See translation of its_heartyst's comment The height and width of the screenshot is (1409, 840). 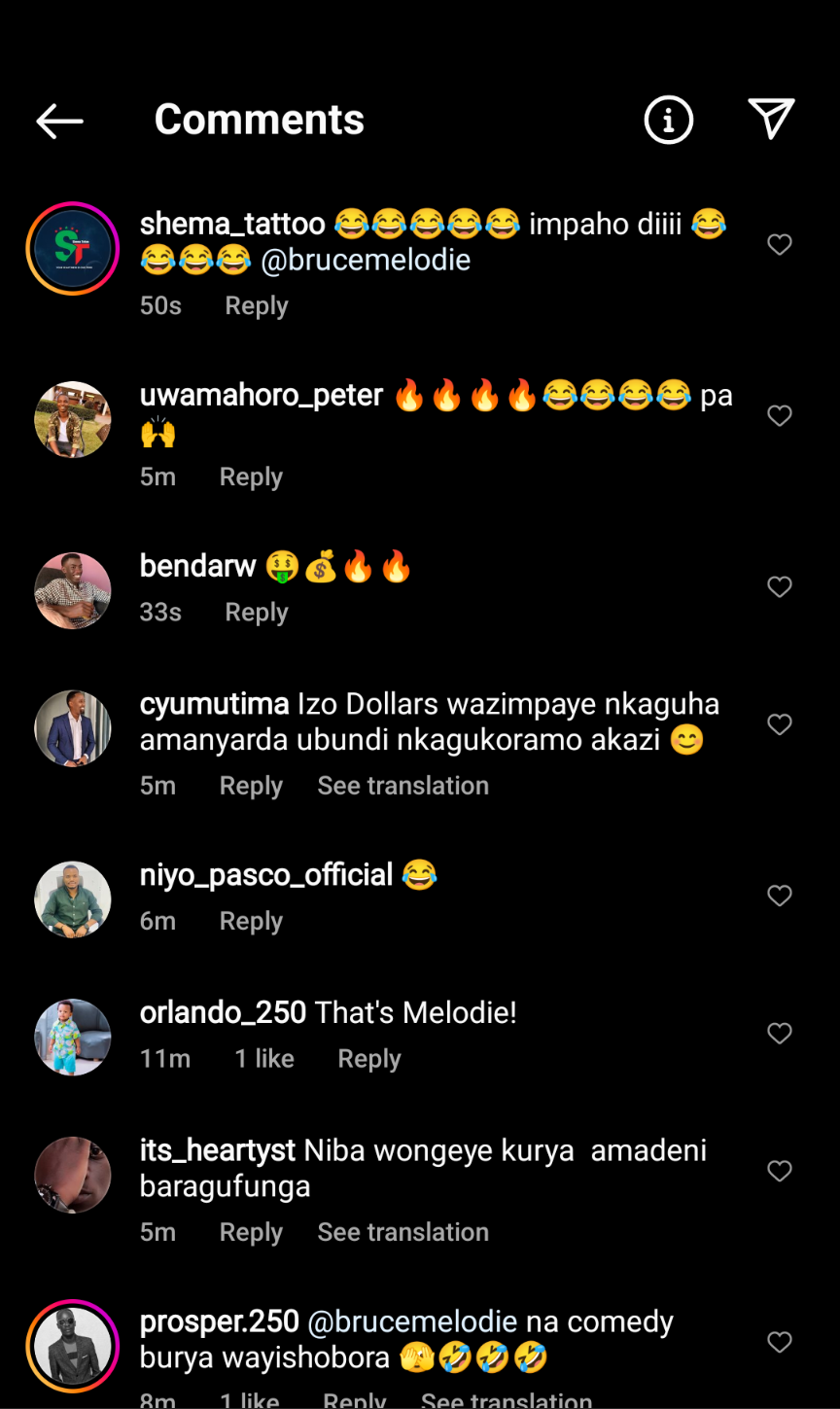(x=402, y=1232)
